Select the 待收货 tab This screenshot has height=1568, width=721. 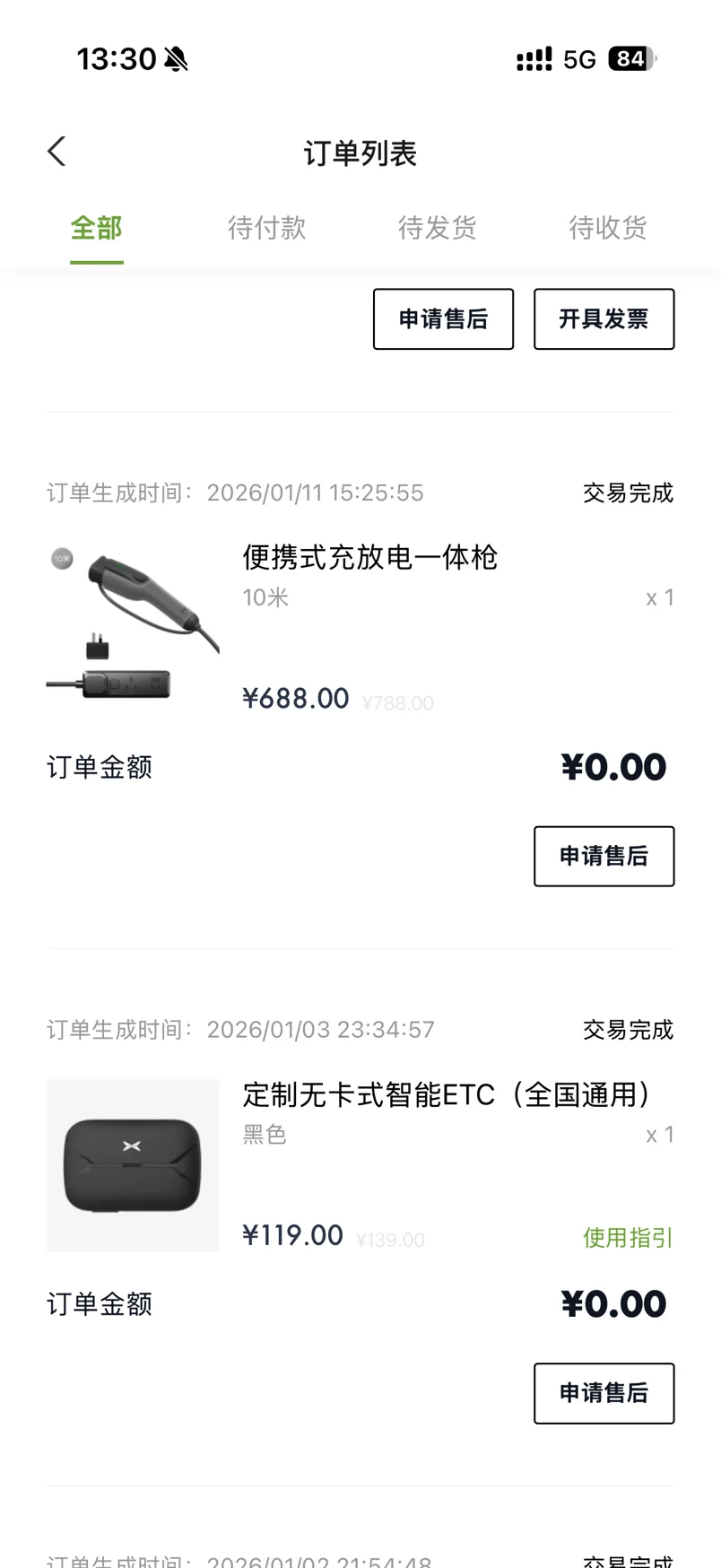(607, 228)
